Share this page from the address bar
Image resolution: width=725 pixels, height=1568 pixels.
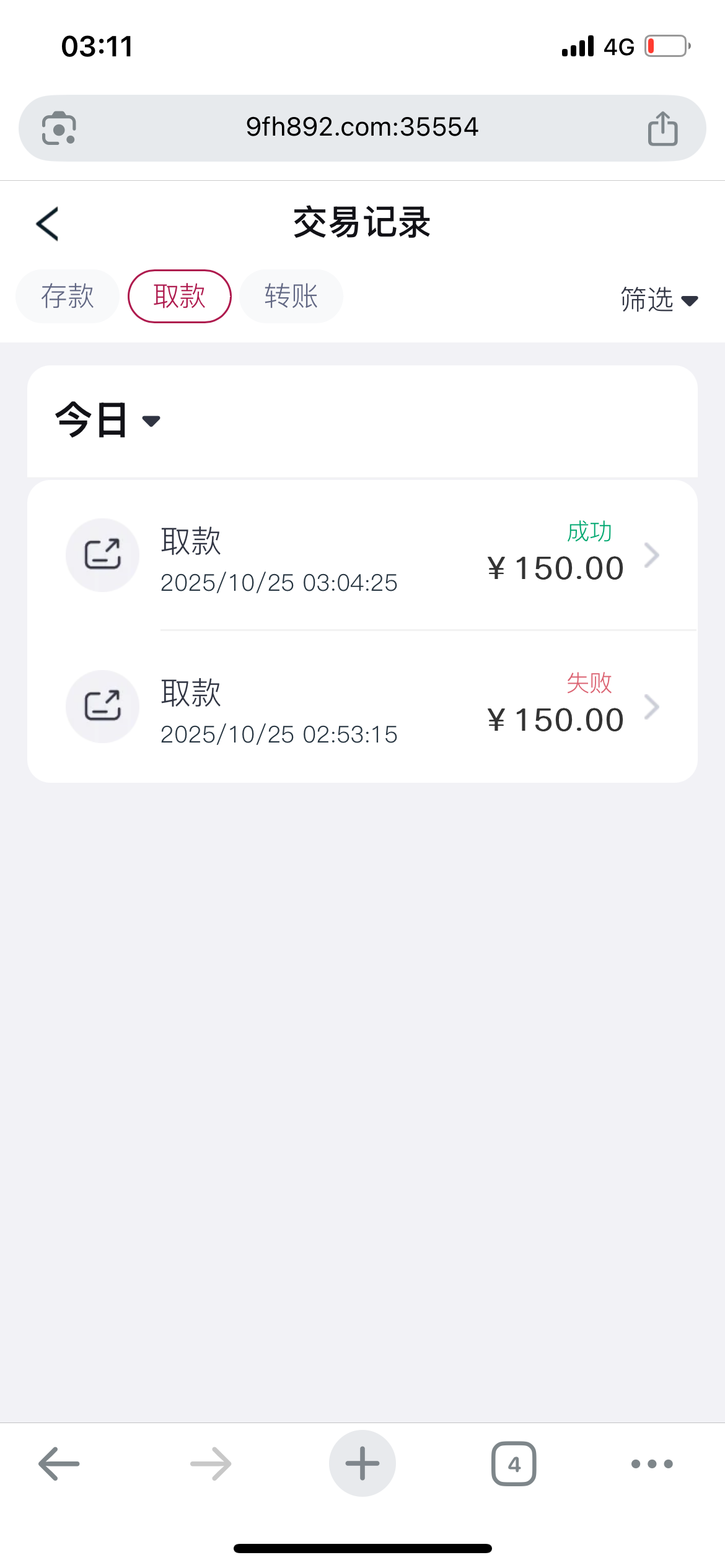tap(662, 128)
